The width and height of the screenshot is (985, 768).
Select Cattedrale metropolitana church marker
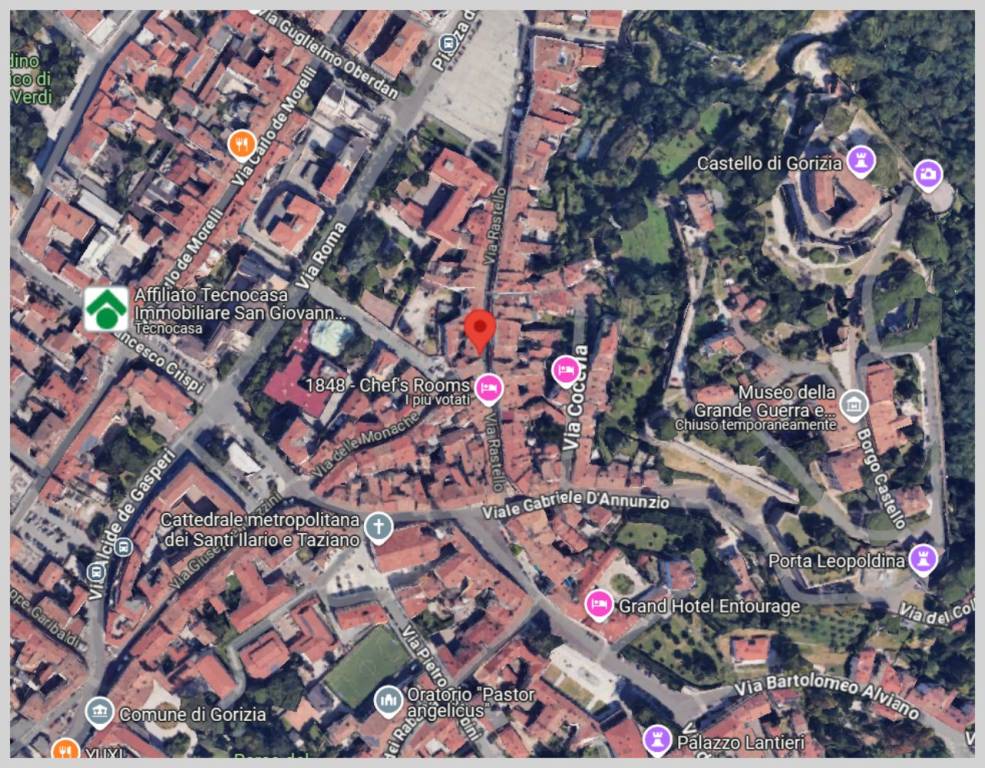coord(378,526)
